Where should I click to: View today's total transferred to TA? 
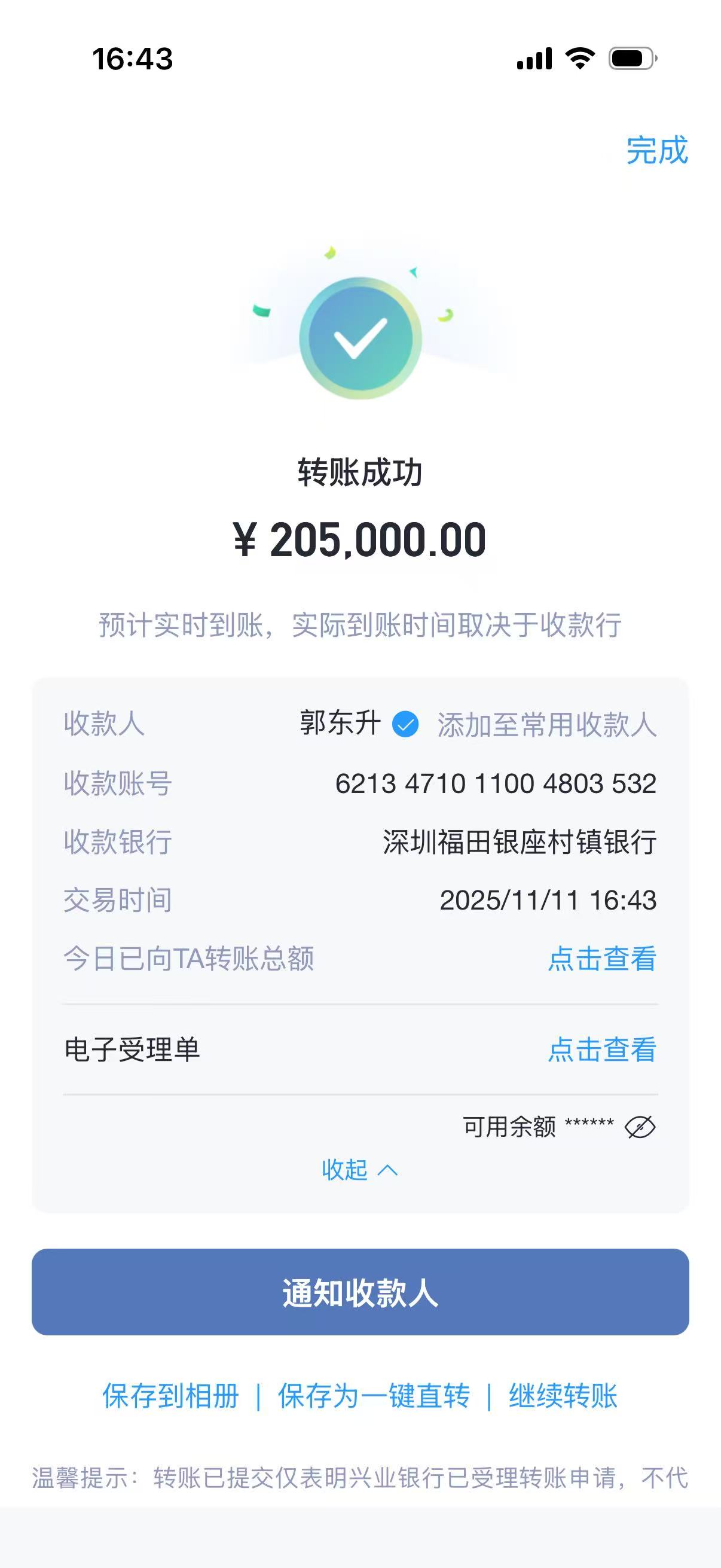[602, 959]
